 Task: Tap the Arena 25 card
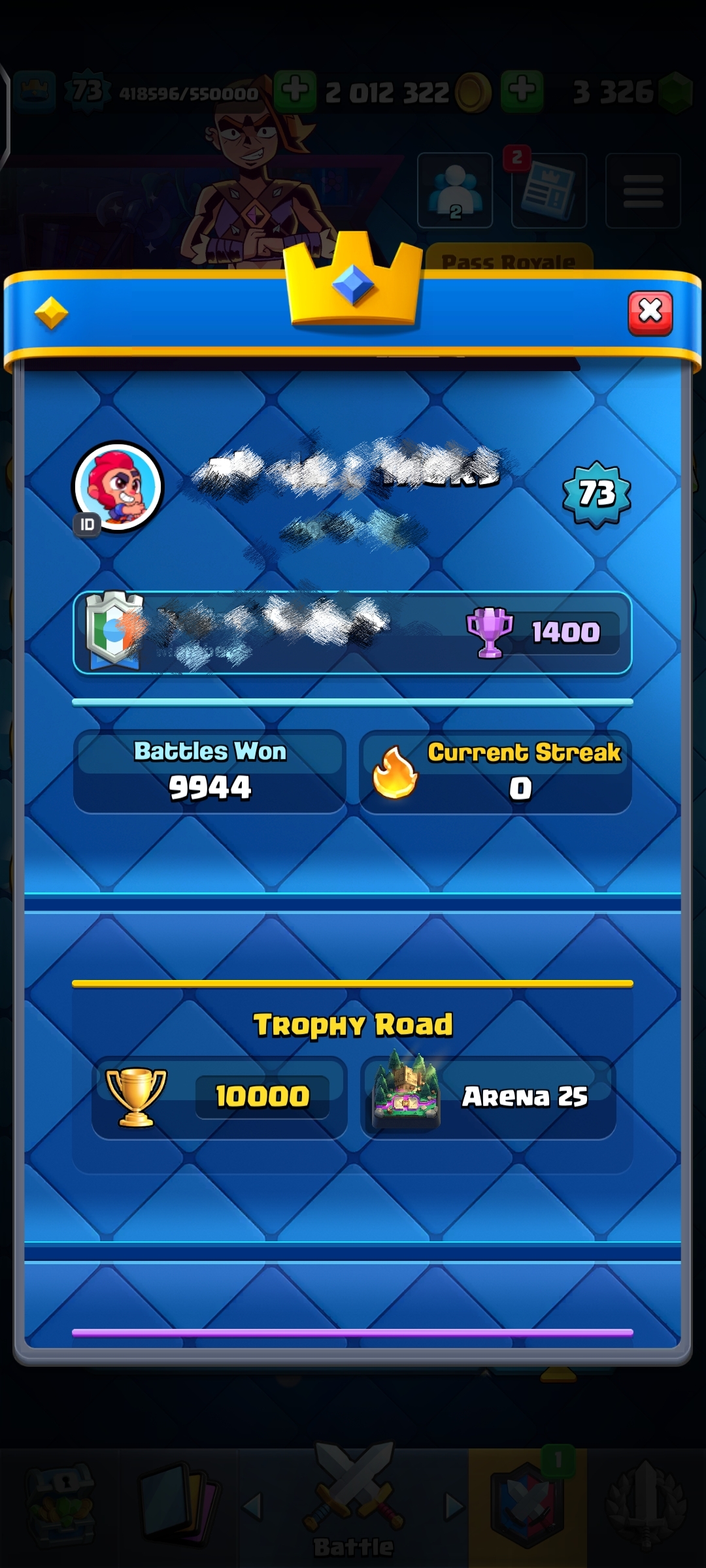pyautogui.click(x=488, y=1097)
